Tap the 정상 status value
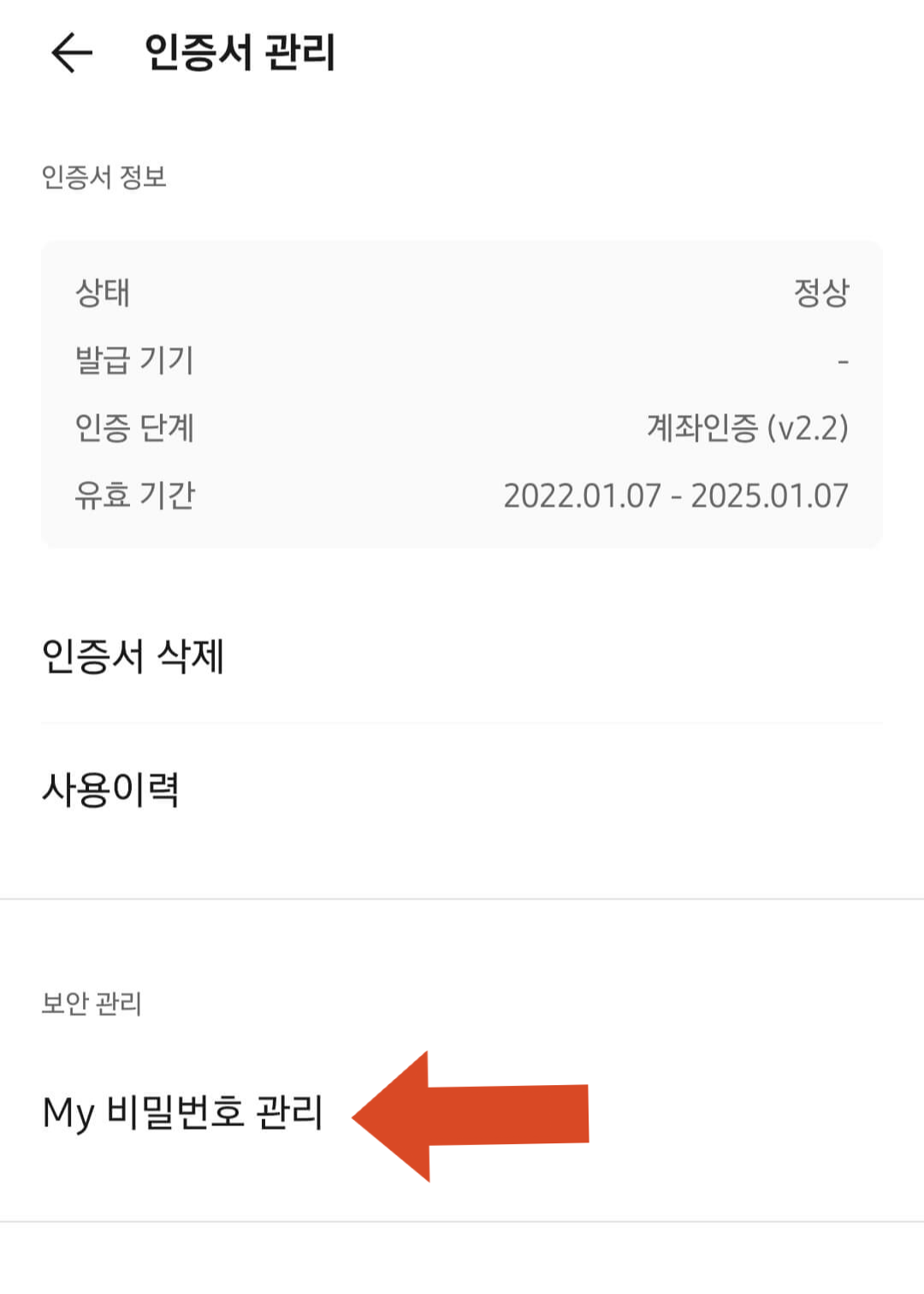Image resolution: width=924 pixels, height=1294 pixels. 821,294
